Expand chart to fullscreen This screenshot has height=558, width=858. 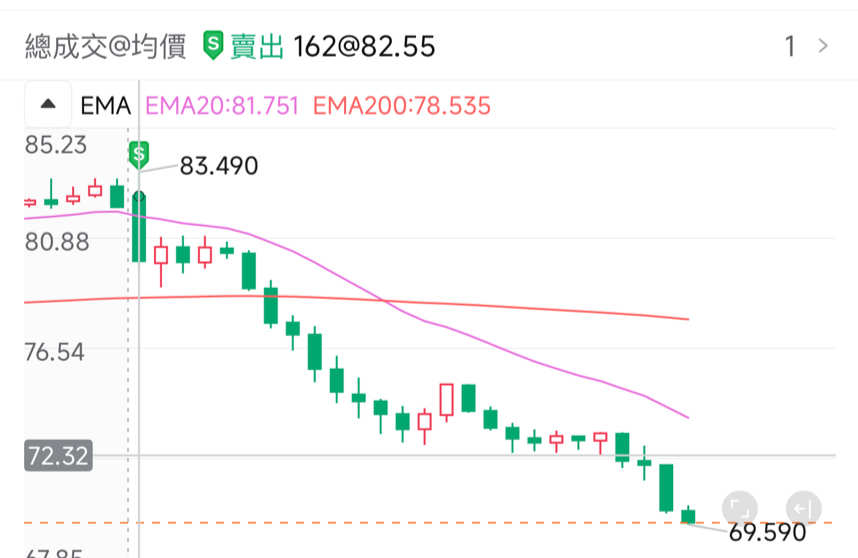coord(739,507)
